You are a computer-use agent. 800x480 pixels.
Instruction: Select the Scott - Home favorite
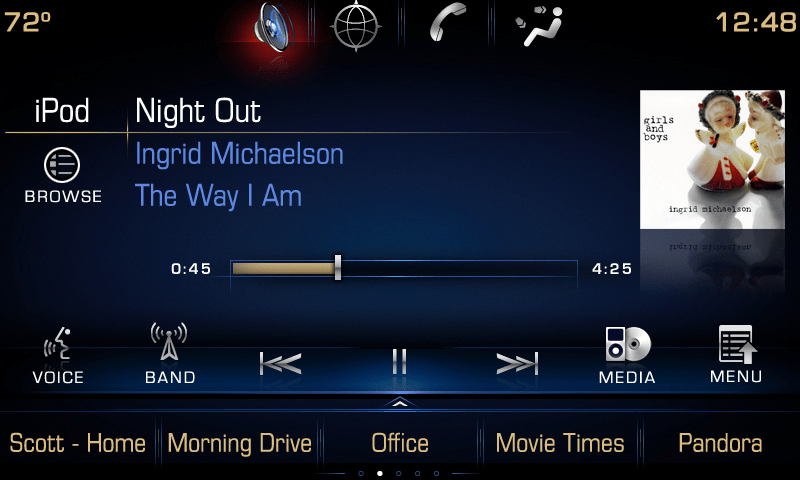pos(78,443)
